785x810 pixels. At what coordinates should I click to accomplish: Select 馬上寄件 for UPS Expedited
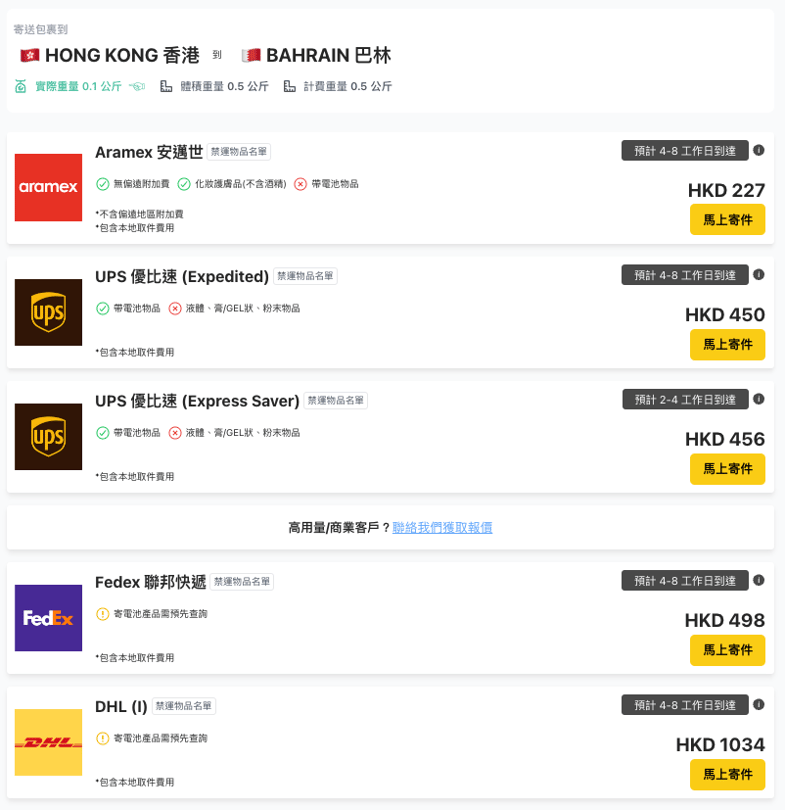point(727,344)
